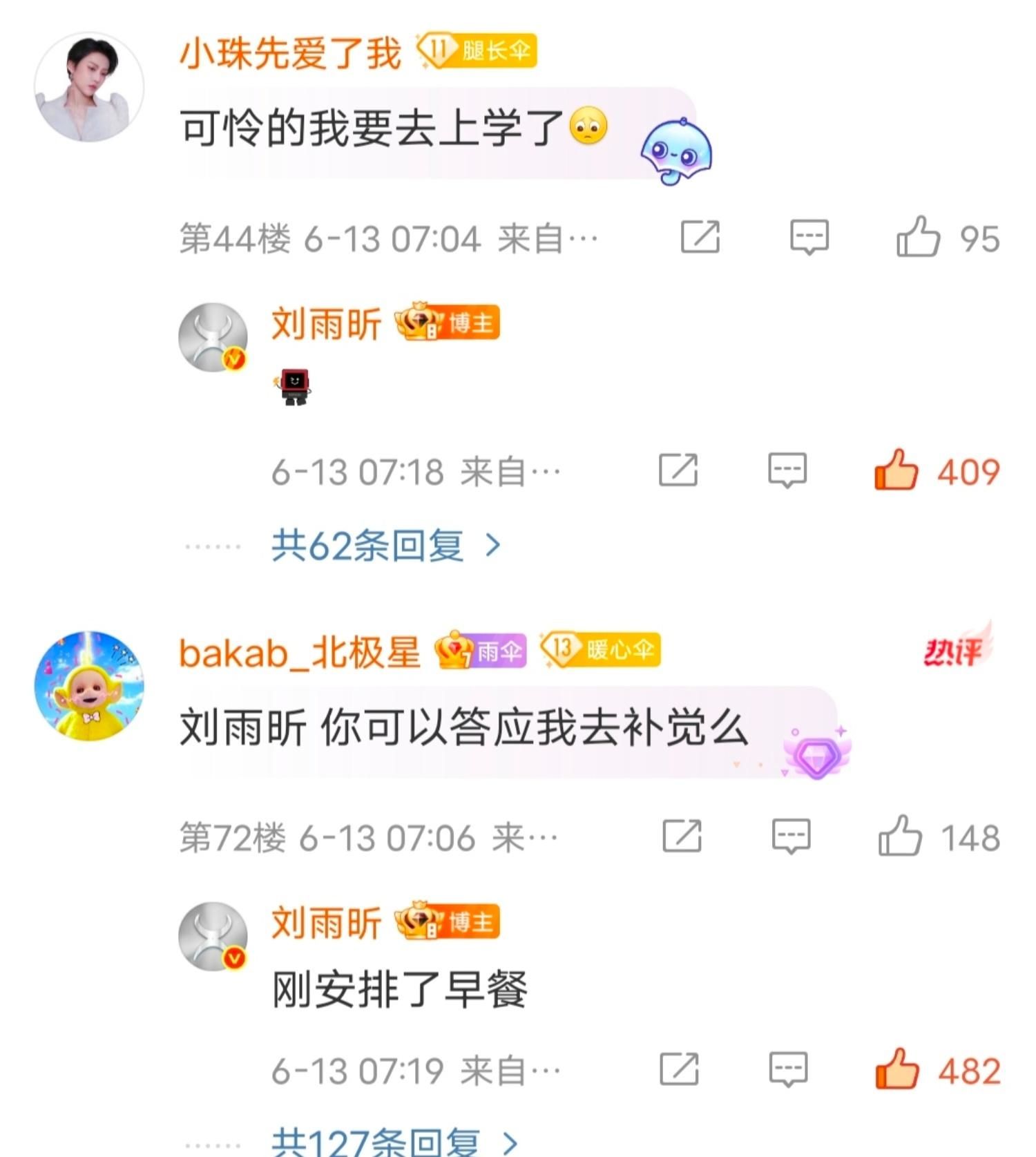Reply to 刘雨昕's 07:18 reply
This screenshot has height=1157, width=1036.
point(787,470)
